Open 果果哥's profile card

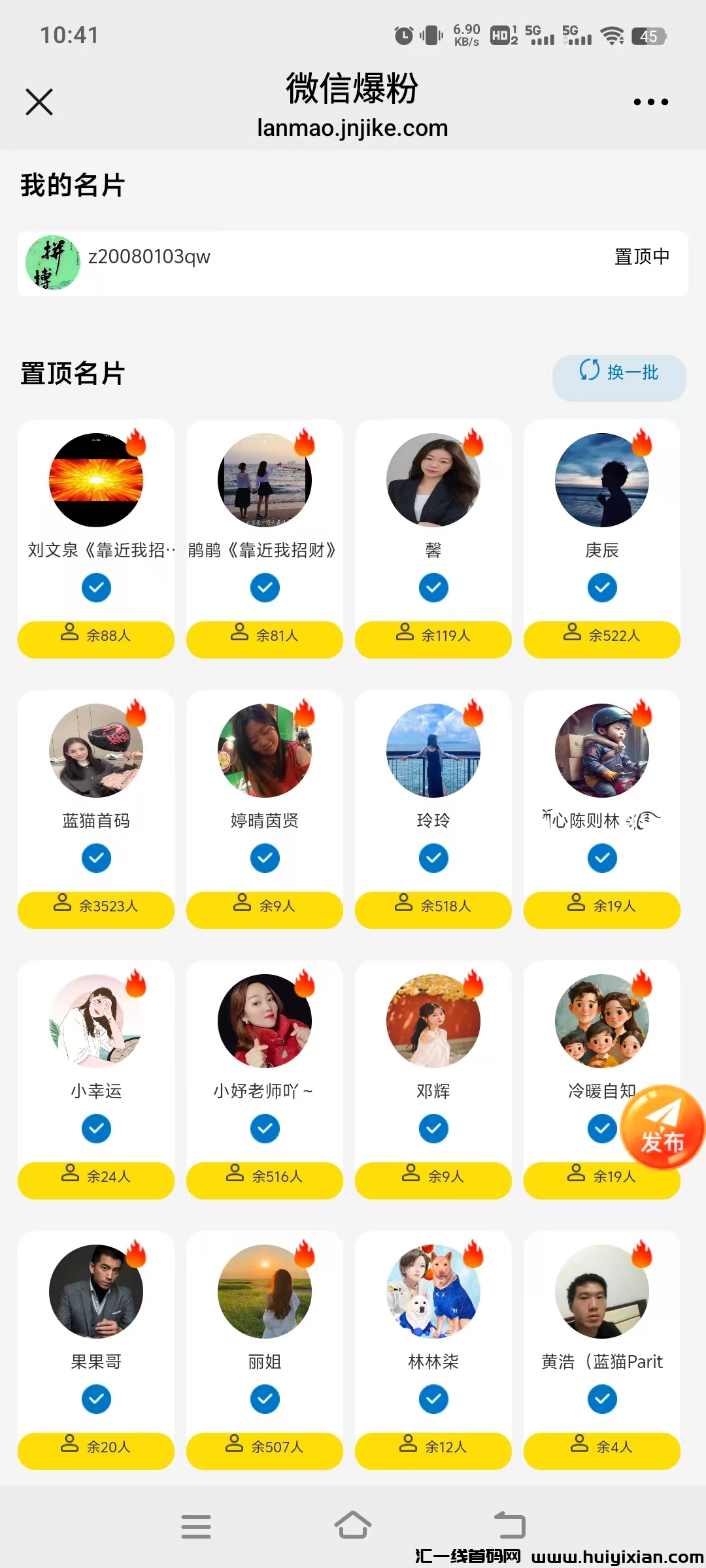(96, 1292)
